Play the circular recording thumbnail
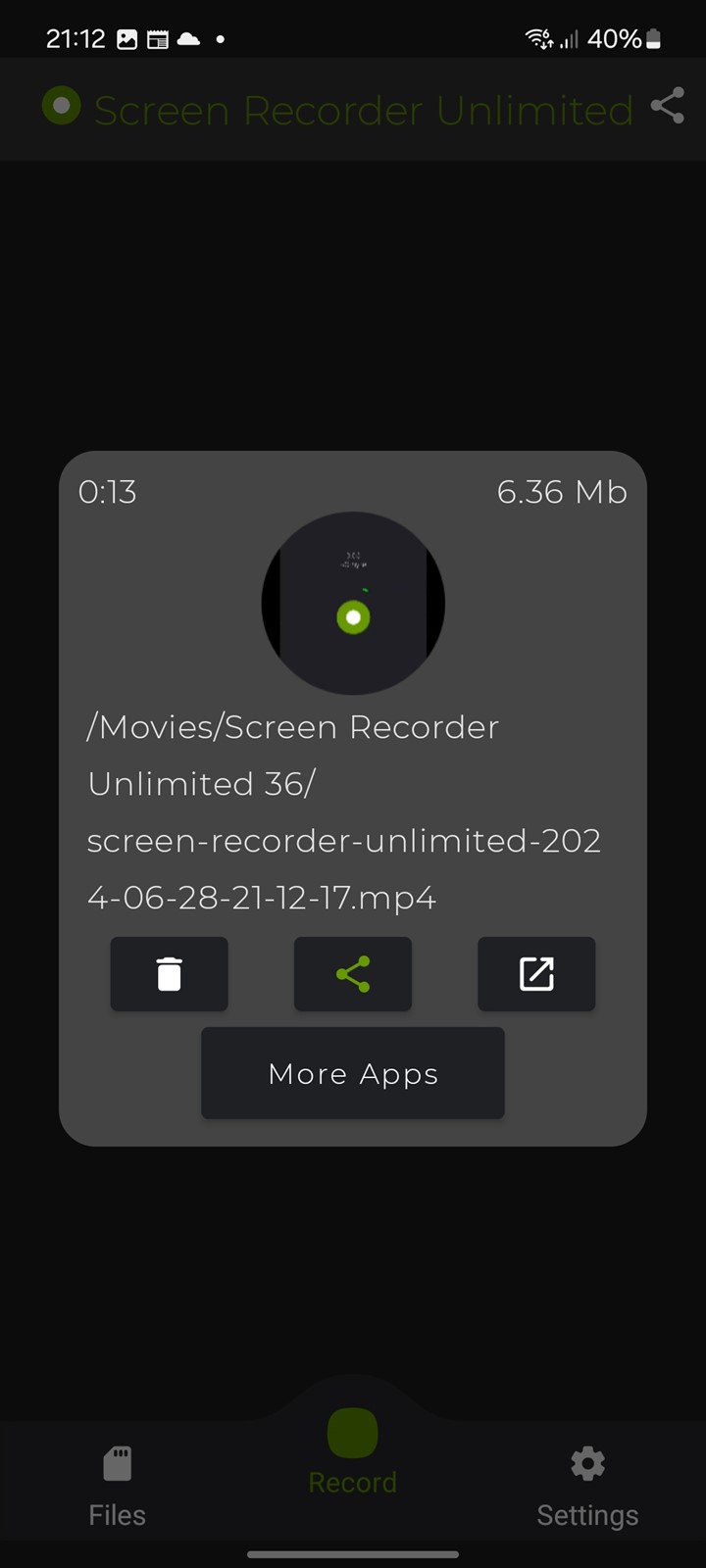706x1568 pixels. point(353,603)
